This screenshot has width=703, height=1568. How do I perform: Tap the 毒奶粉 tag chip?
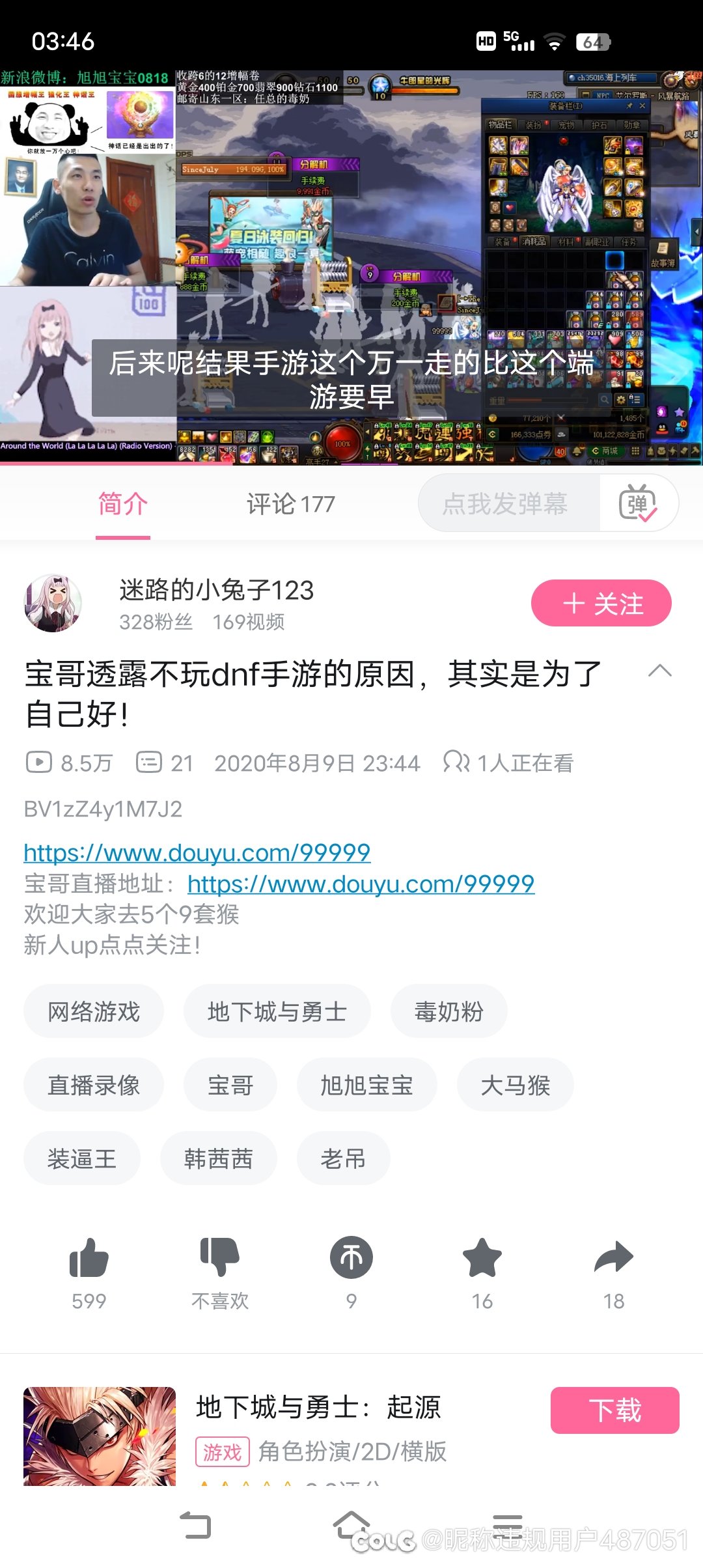[449, 1011]
